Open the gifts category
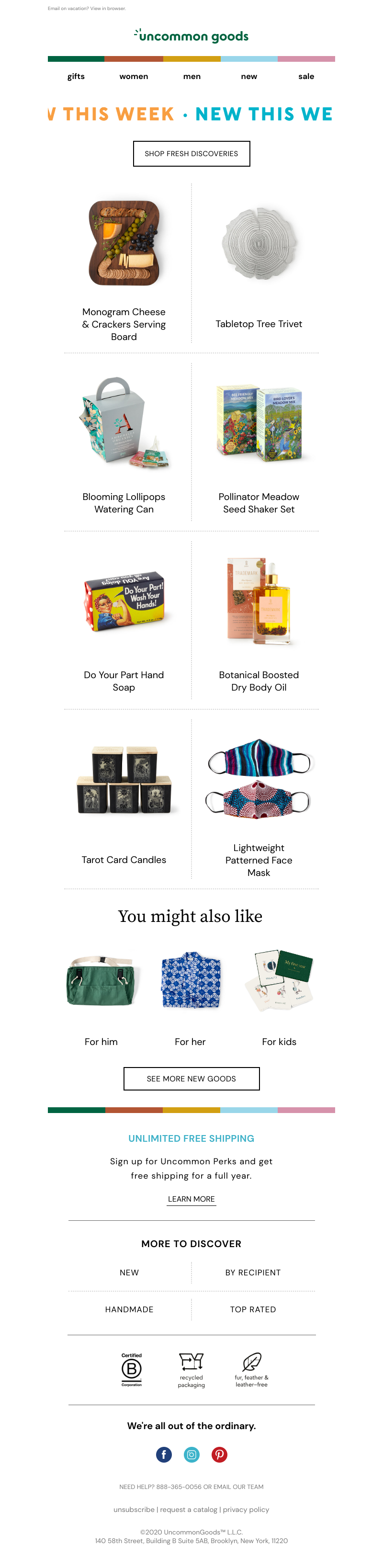 pyautogui.click(x=76, y=76)
